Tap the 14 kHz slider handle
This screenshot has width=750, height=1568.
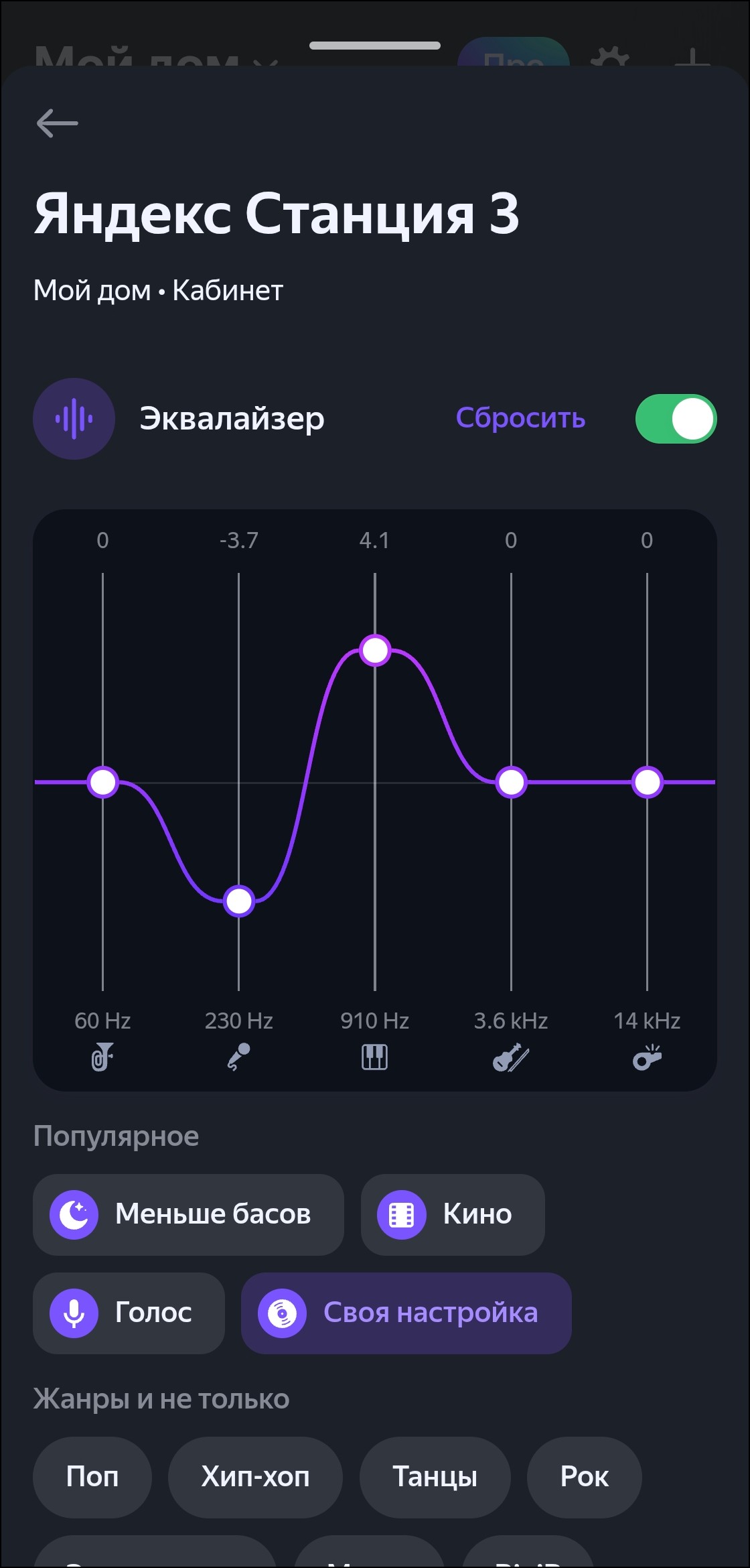tap(648, 782)
